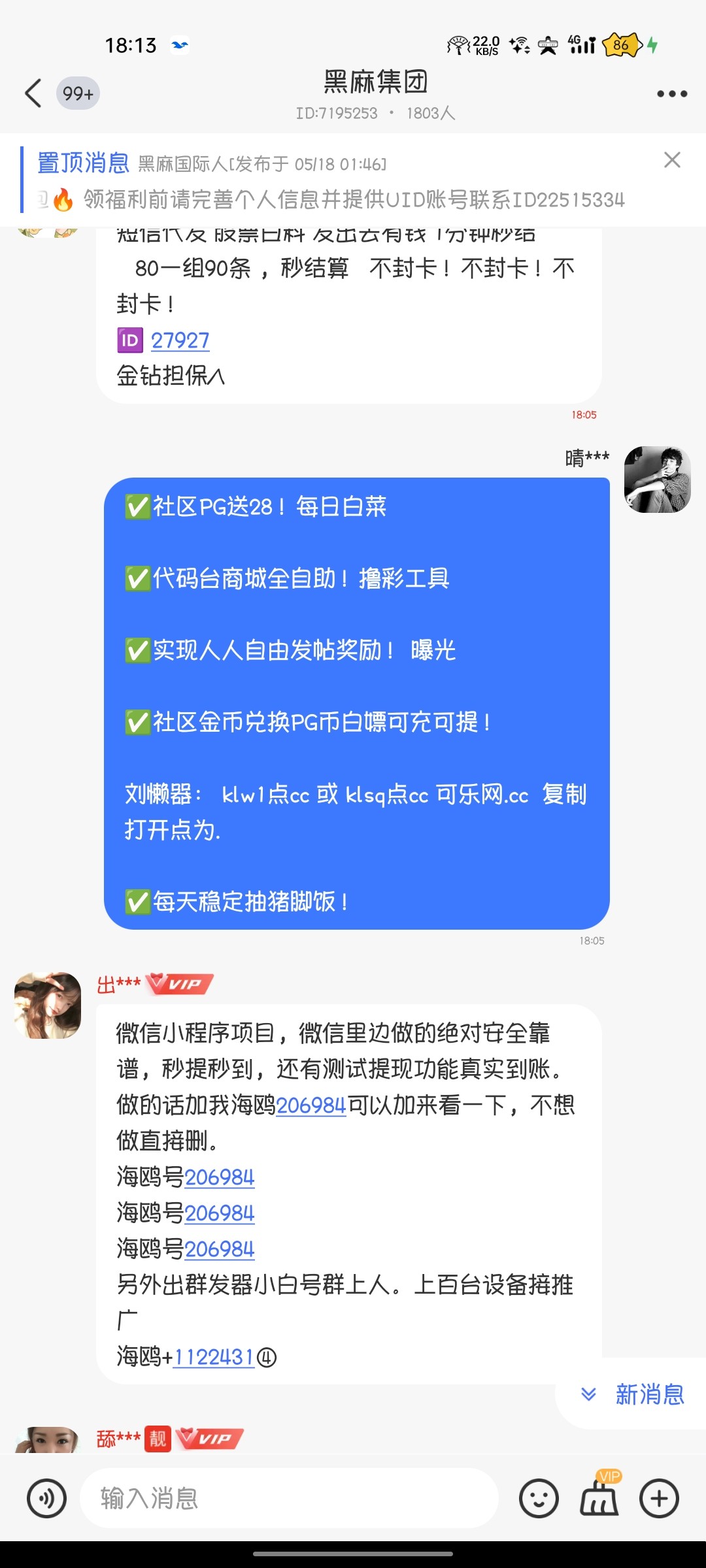Tap the 99+ unread counter badge

click(x=77, y=93)
